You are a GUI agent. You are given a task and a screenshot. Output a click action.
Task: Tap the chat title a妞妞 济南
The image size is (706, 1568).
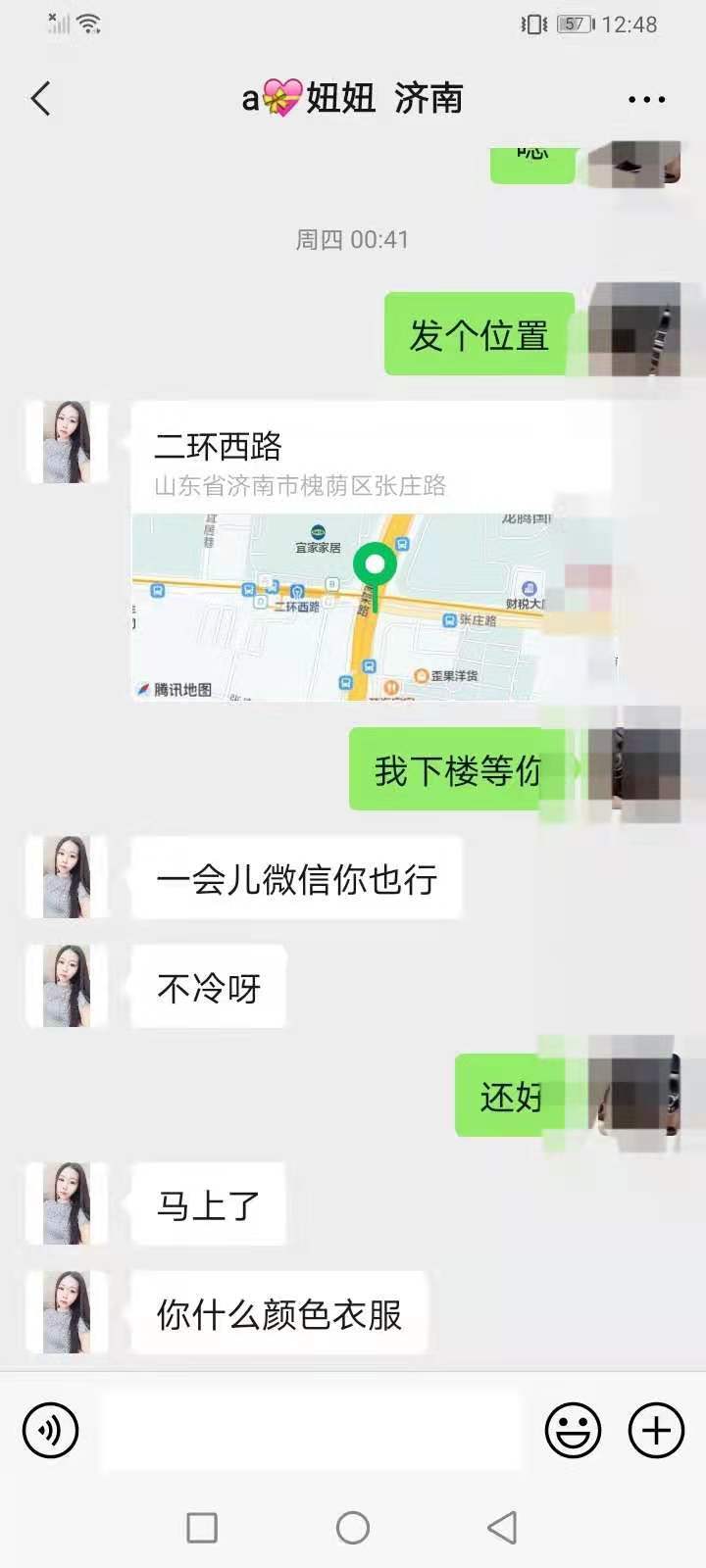click(x=353, y=98)
